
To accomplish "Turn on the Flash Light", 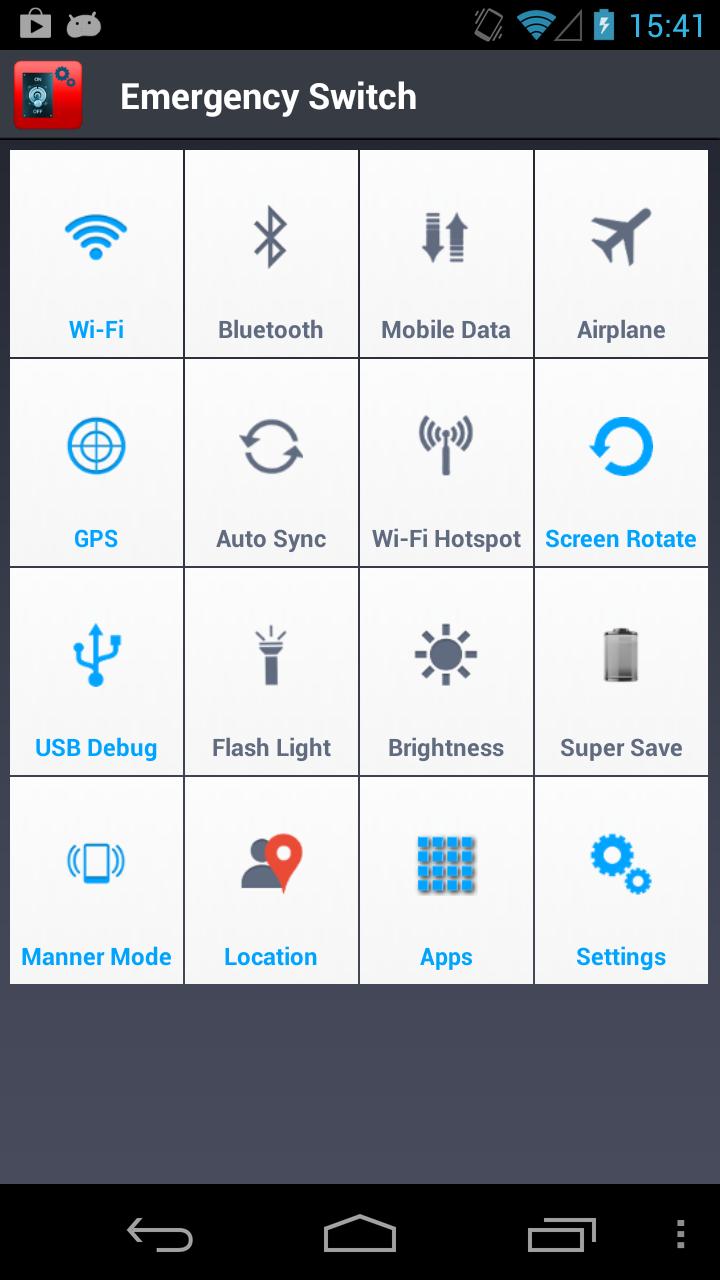I will pyautogui.click(x=271, y=672).
